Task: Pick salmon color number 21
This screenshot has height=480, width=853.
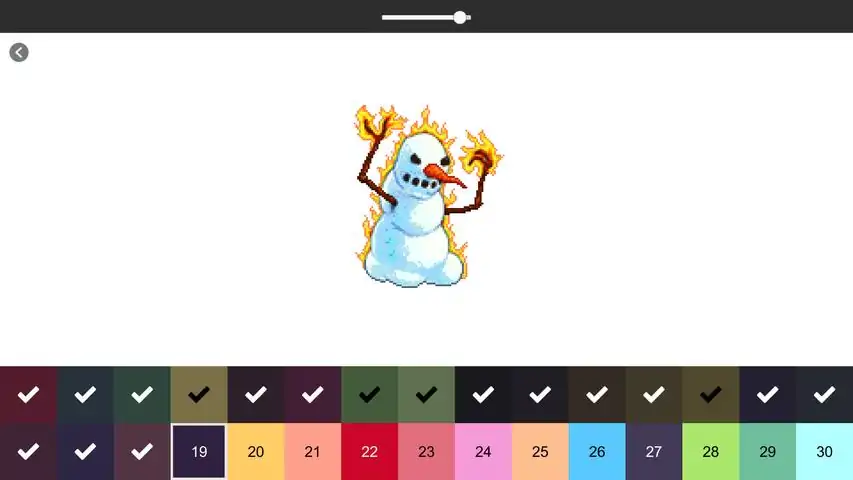Action: [x=312, y=452]
